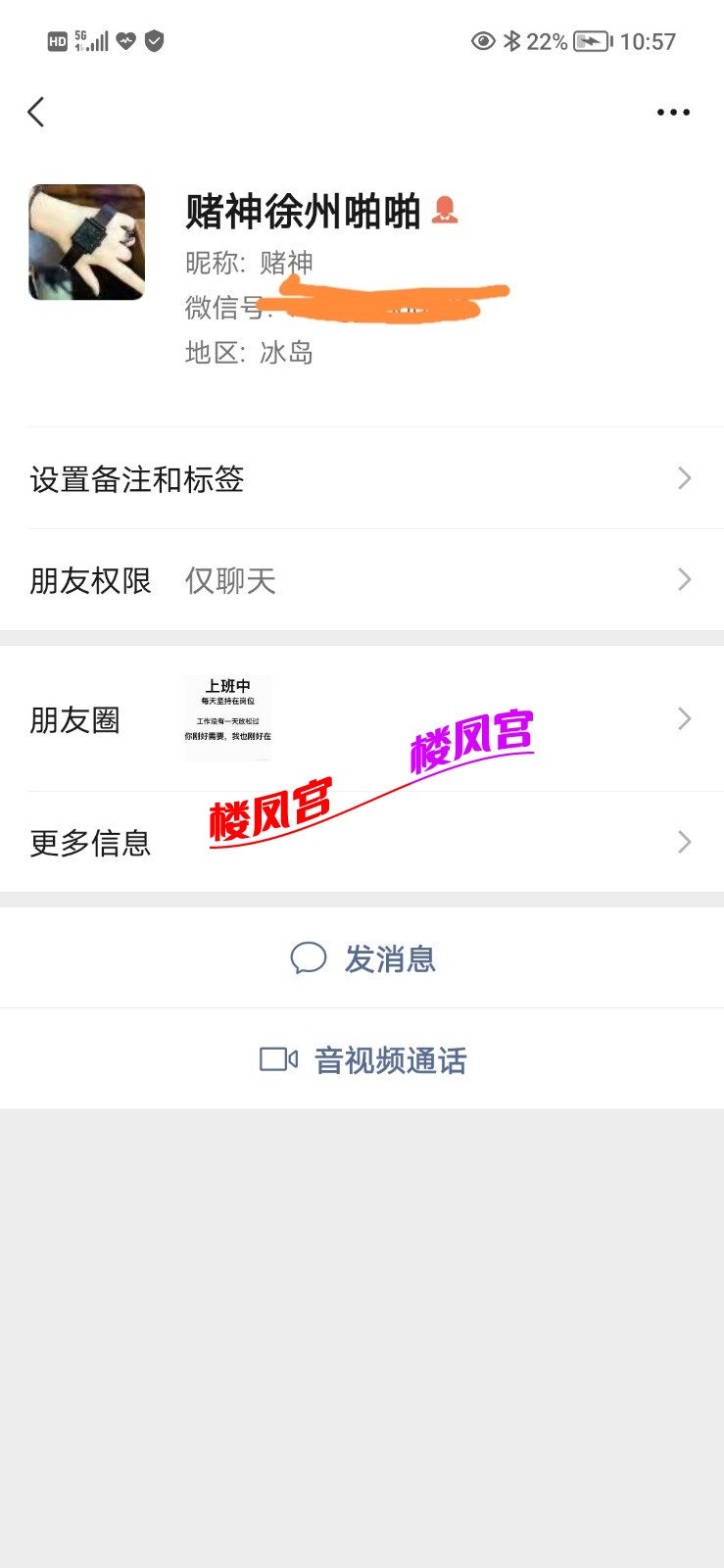Open 更多信息 row

pos(362,843)
